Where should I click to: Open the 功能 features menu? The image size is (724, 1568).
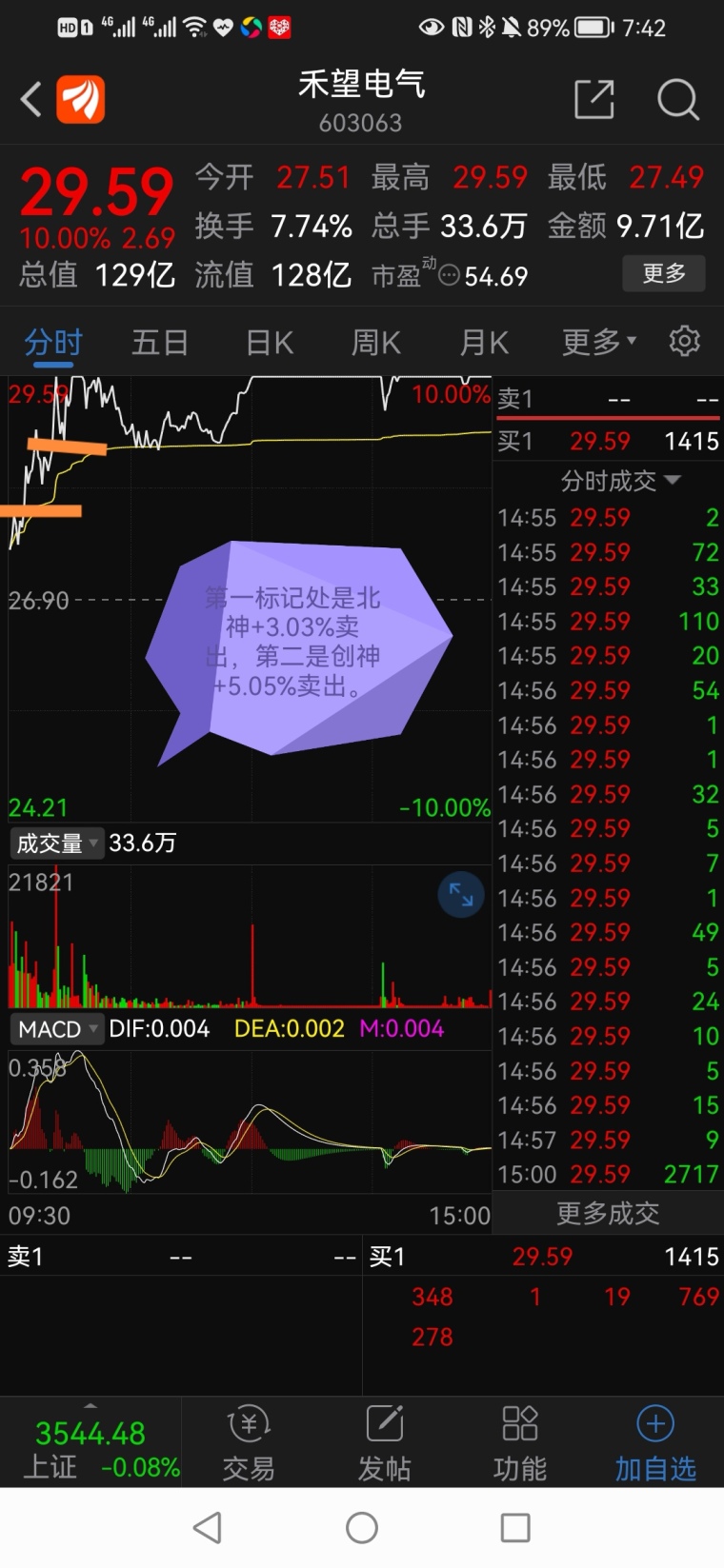tap(519, 1444)
